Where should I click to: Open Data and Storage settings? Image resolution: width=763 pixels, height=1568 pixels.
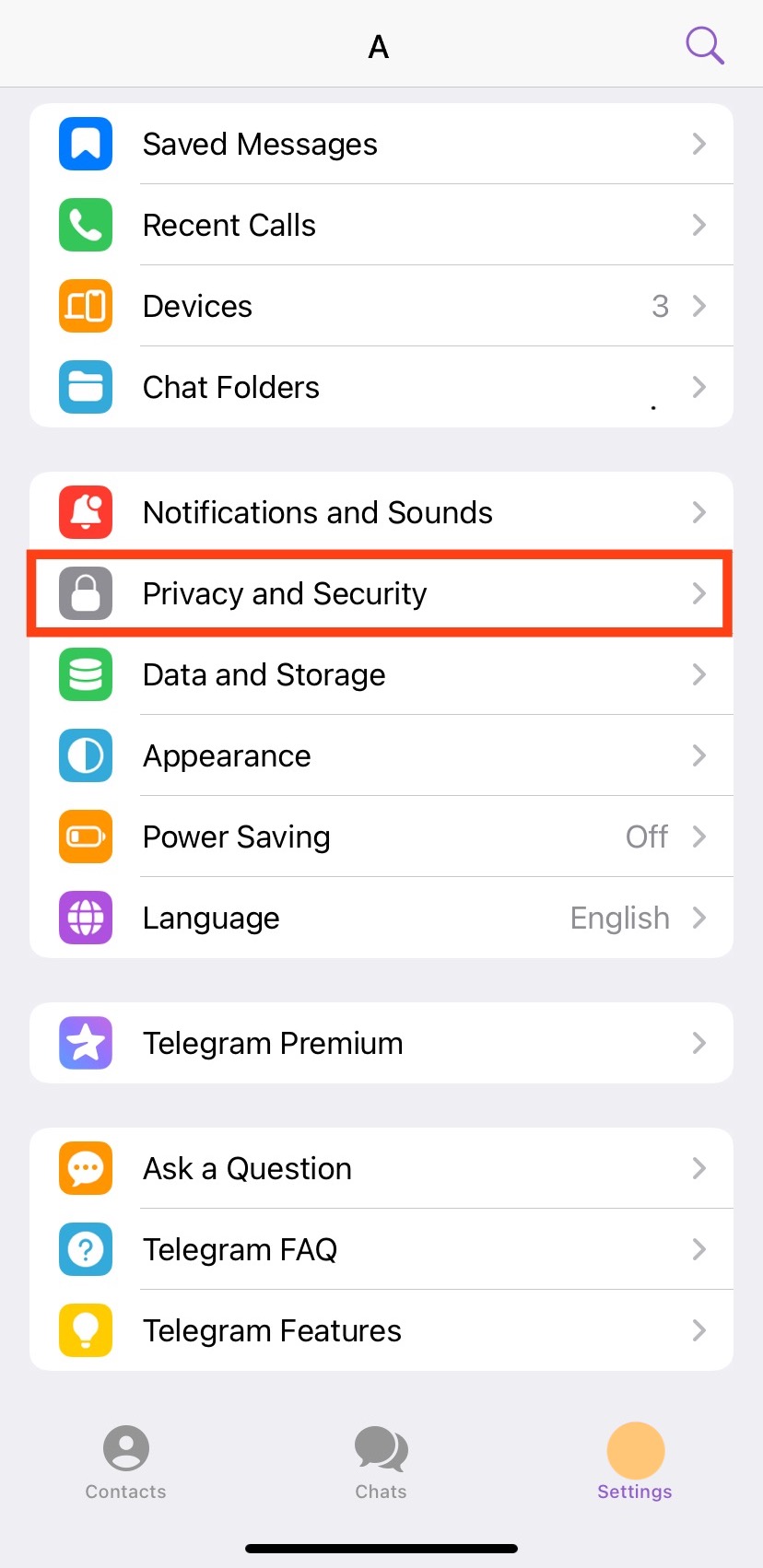click(381, 675)
